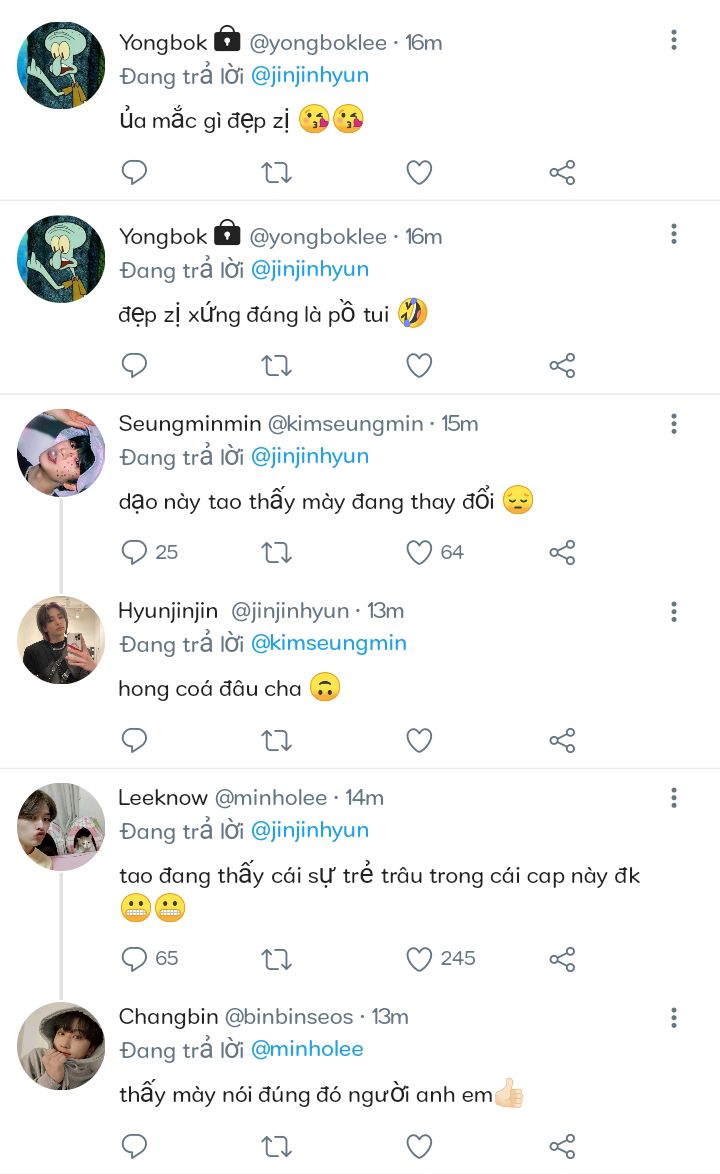Open overflow menu on Seungminmin's reply
This screenshot has width=720, height=1174.
coord(674,424)
